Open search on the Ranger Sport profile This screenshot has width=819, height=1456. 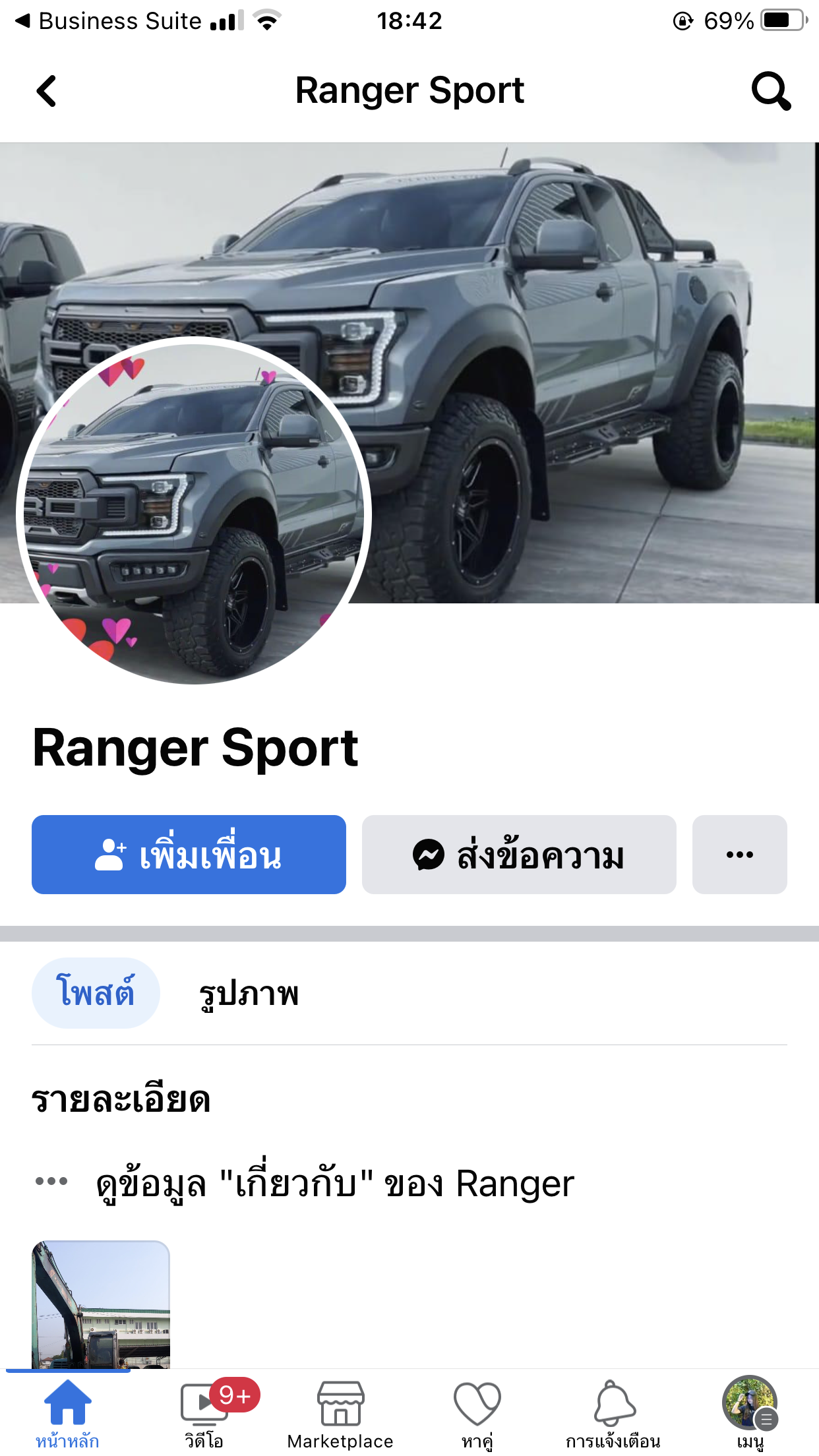(771, 91)
